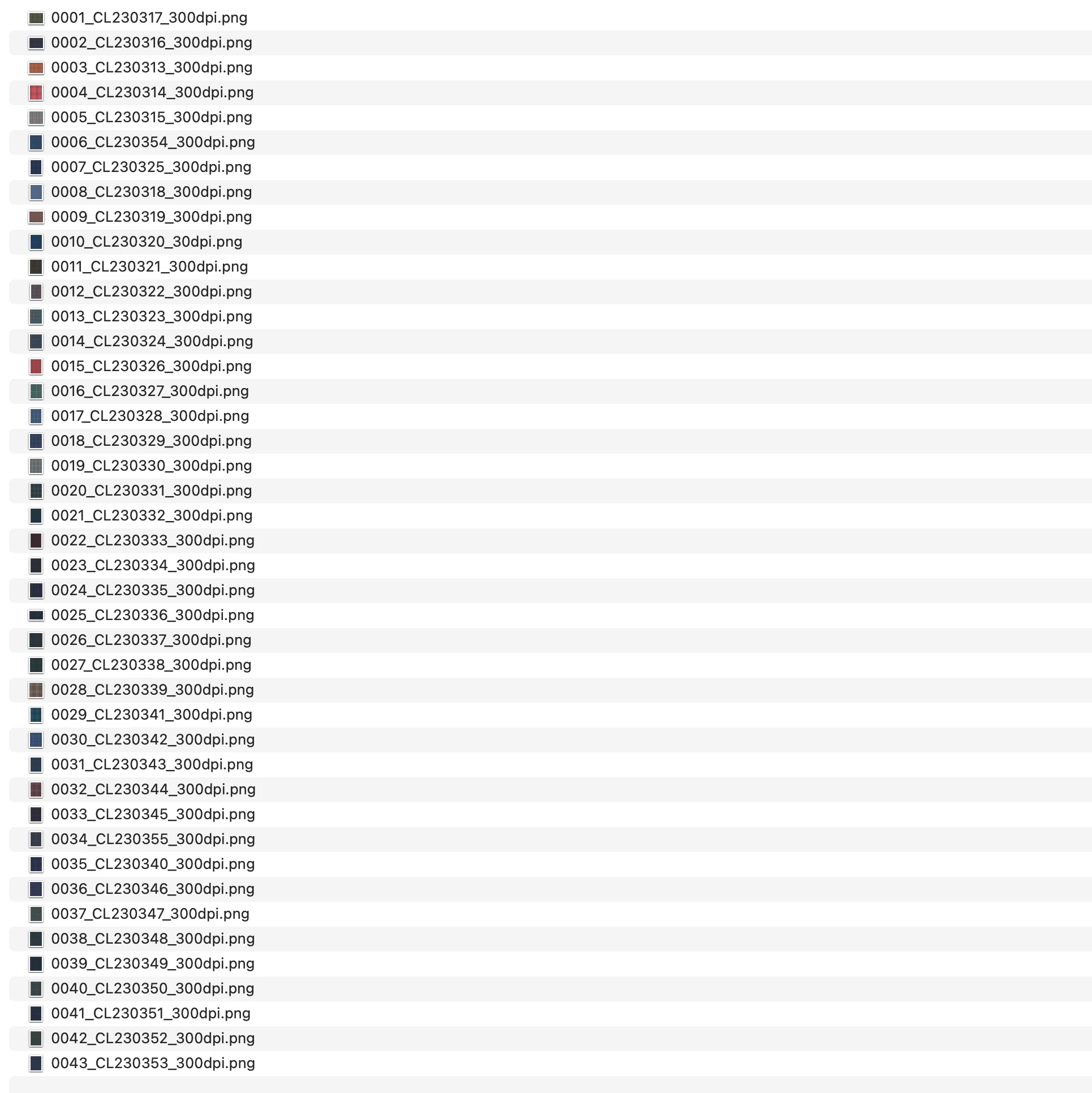The image size is (1092, 1093).
Task: Open file 0001_CL230317_300dpi.png
Action: [x=149, y=18]
